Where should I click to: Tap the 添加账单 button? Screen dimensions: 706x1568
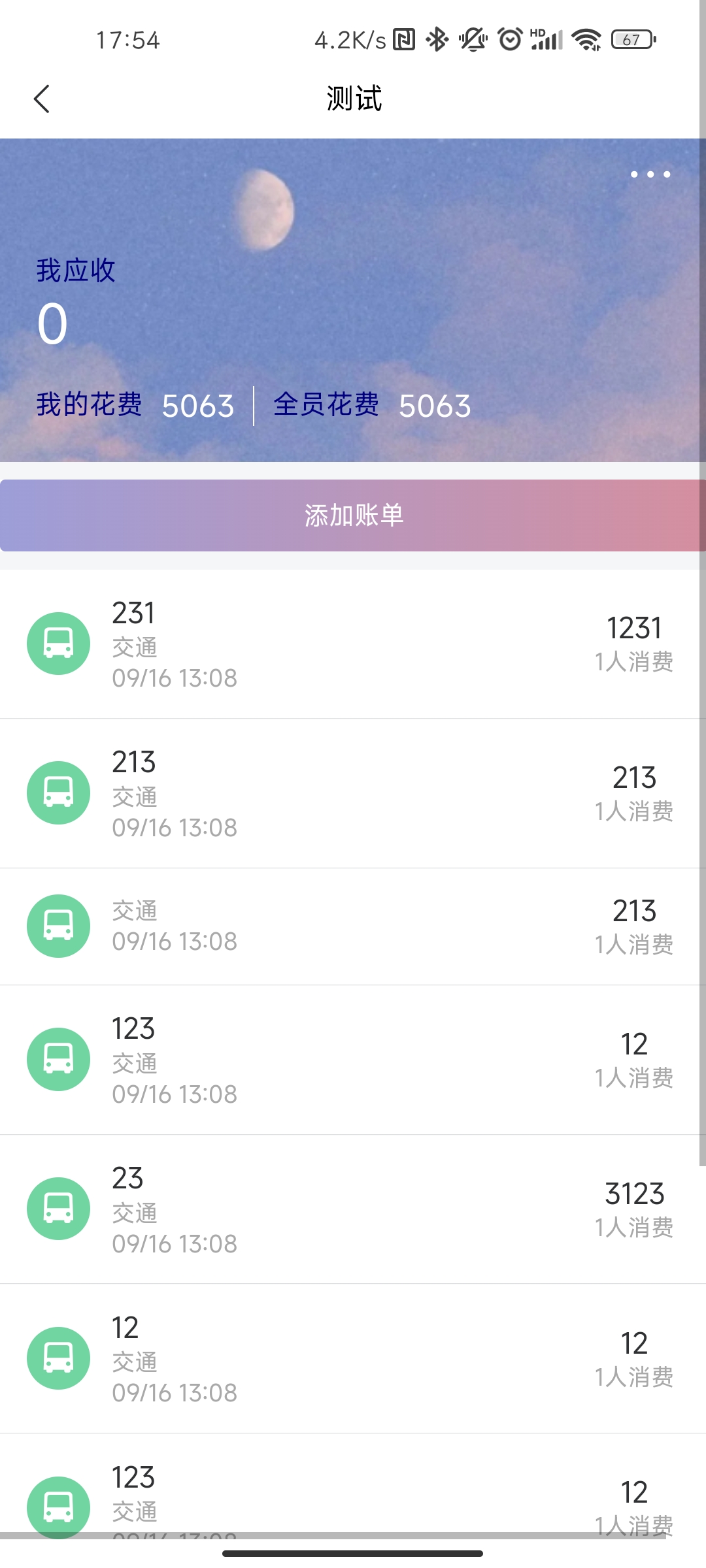[x=353, y=515]
